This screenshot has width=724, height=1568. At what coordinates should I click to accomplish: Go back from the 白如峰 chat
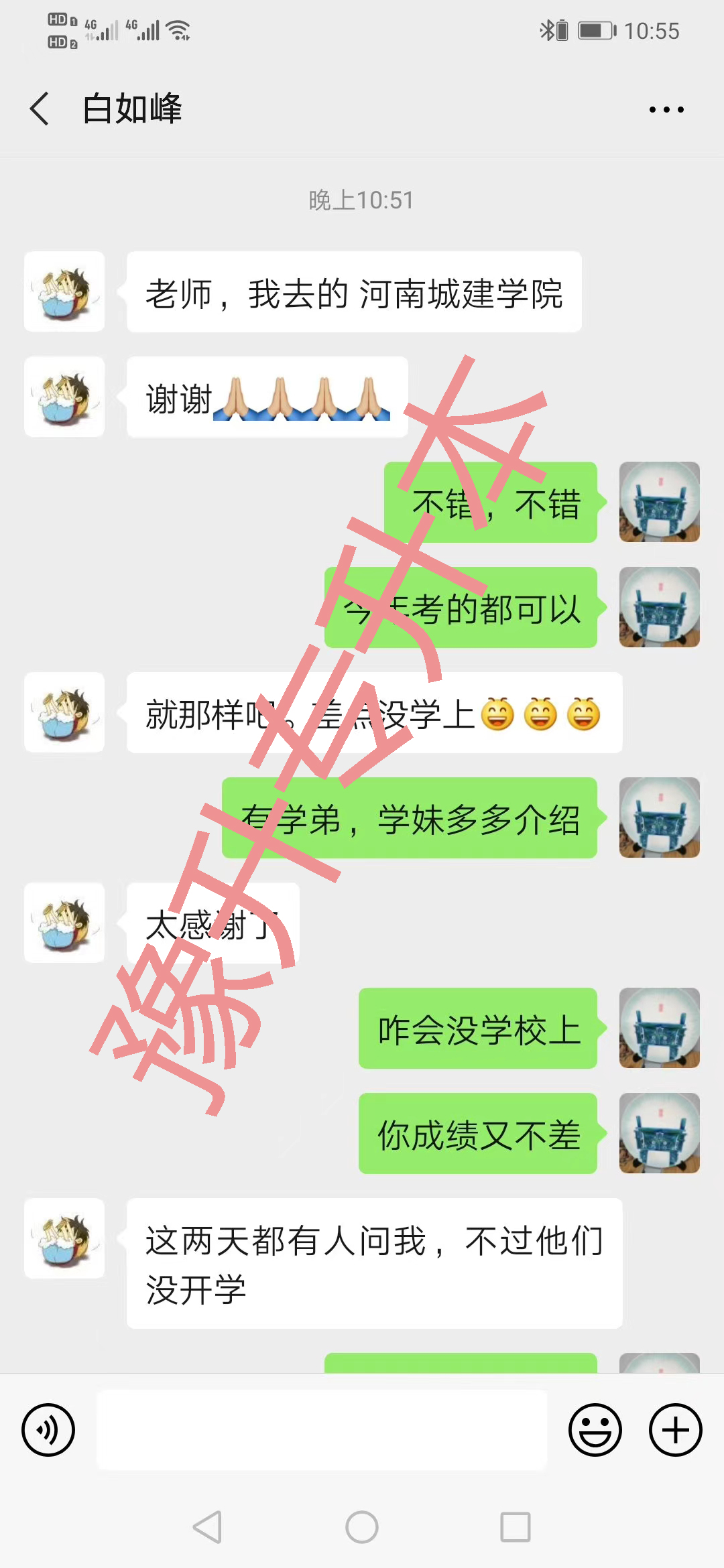(x=40, y=109)
